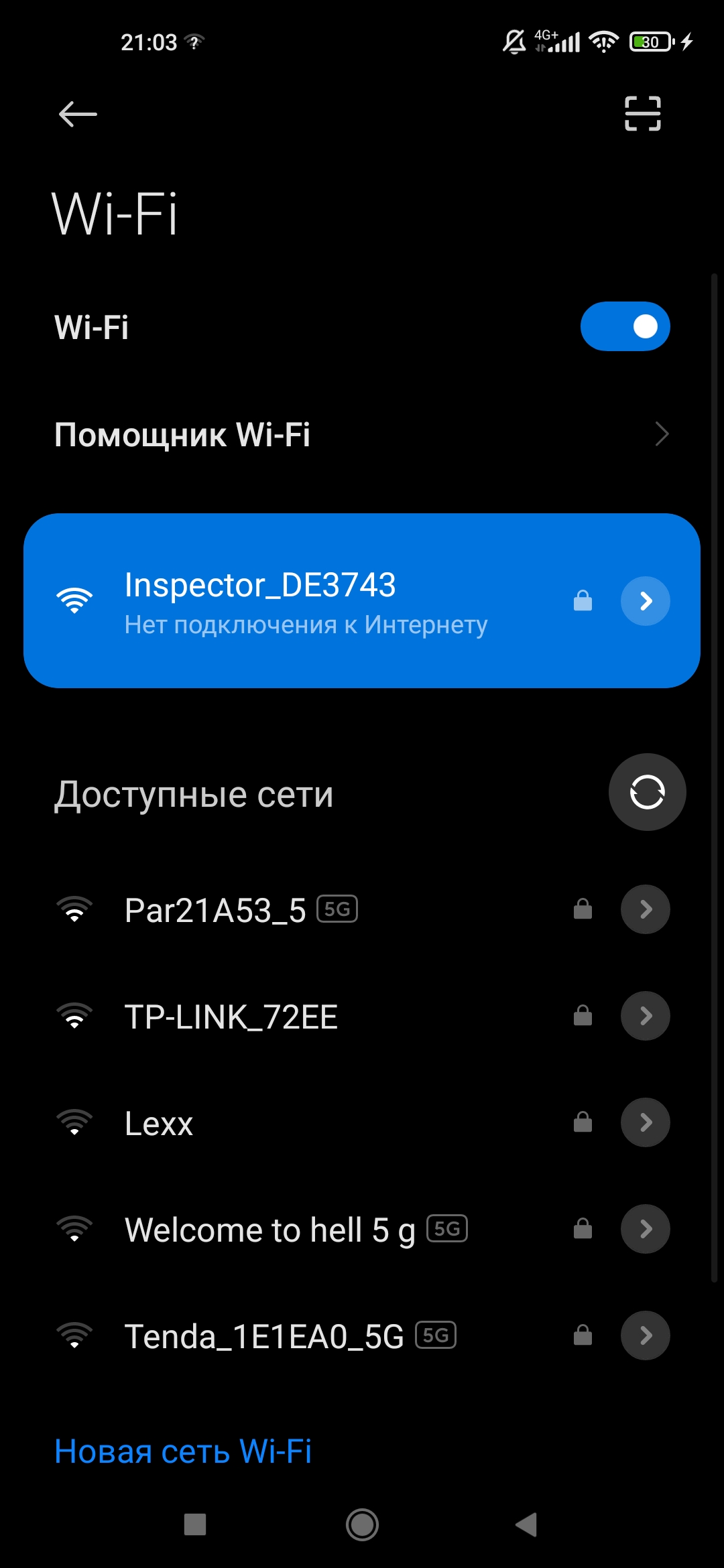Open details arrow for Tenda_1E1EA0_5G
The width and height of the screenshot is (724, 1568).
pos(645,1335)
